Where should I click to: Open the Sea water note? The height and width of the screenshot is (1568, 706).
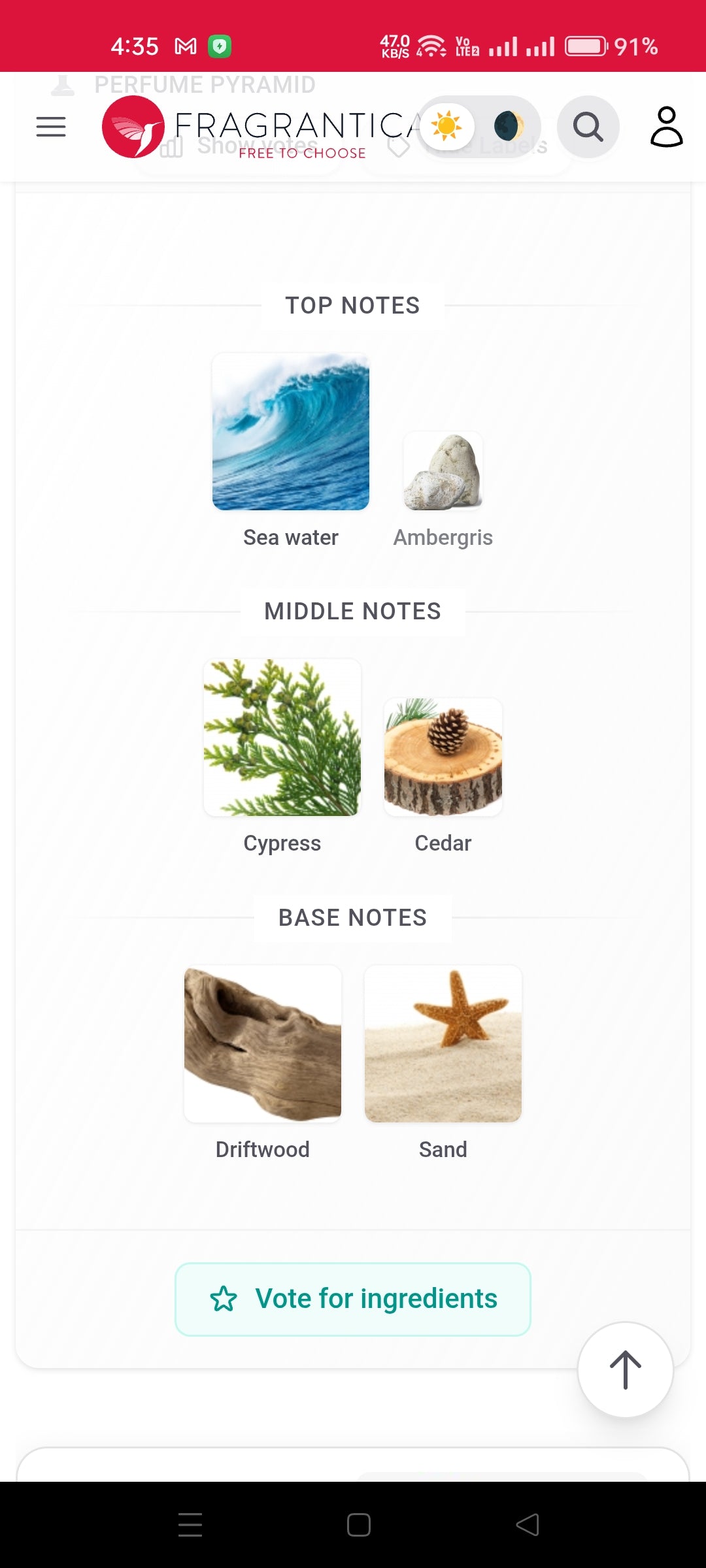pyautogui.click(x=291, y=451)
